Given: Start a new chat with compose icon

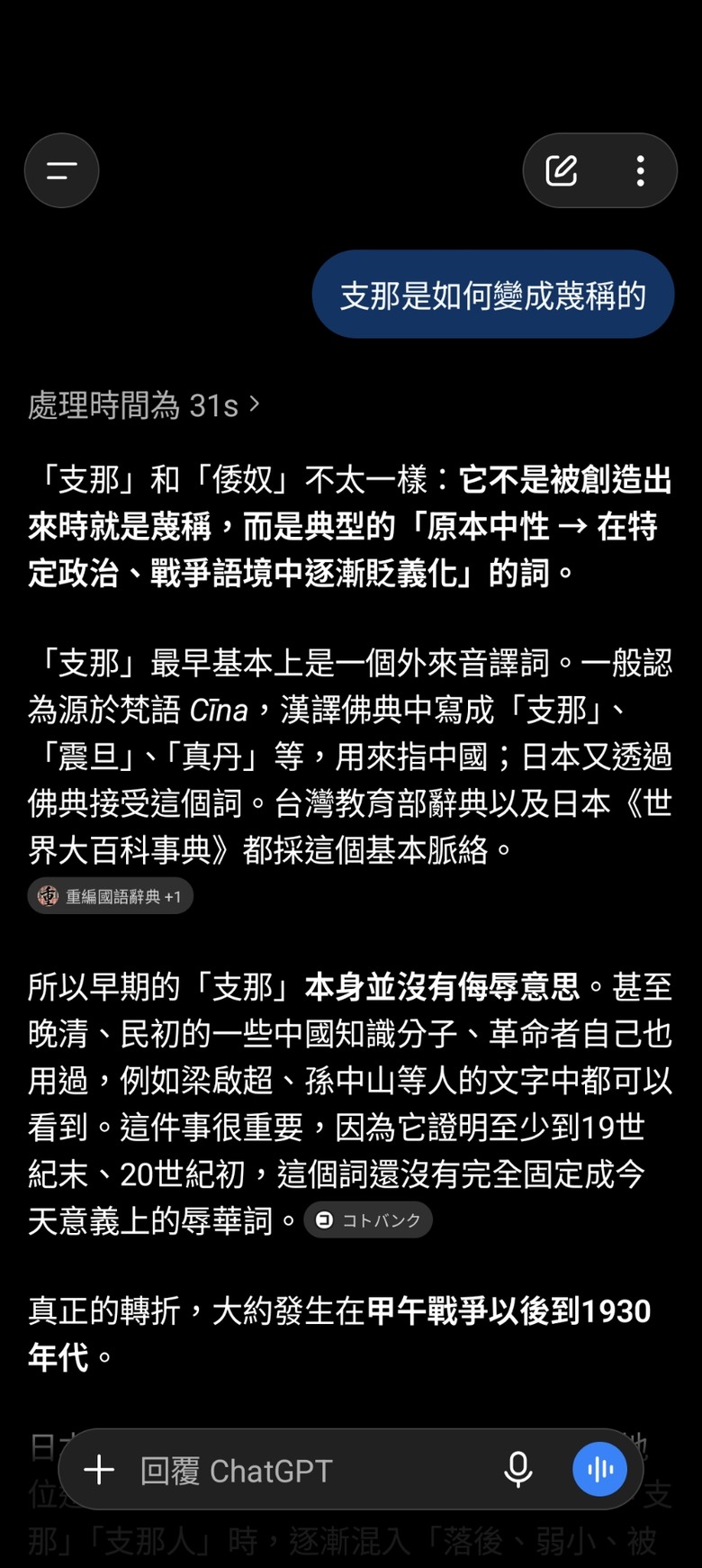Looking at the screenshot, I should 562,170.
